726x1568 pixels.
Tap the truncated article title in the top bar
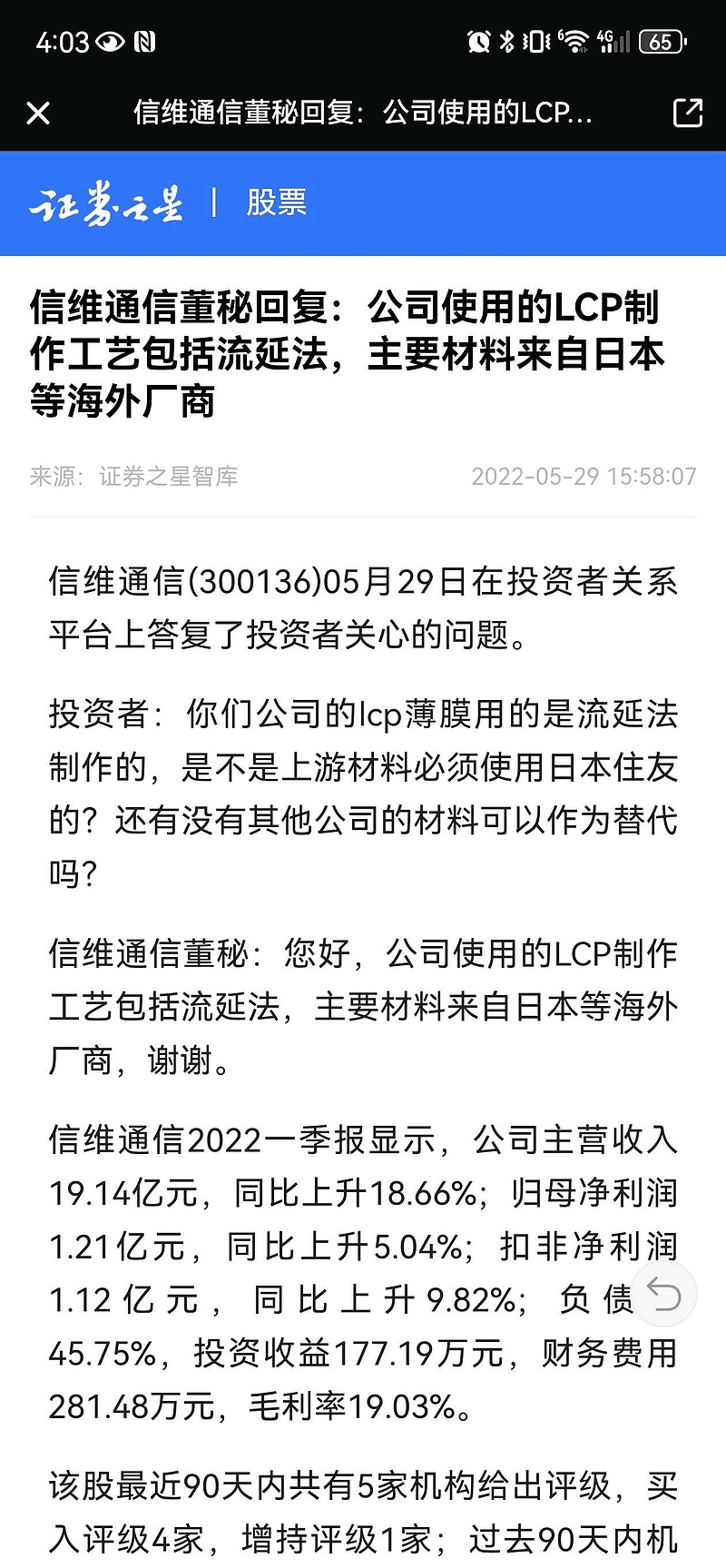(x=363, y=112)
